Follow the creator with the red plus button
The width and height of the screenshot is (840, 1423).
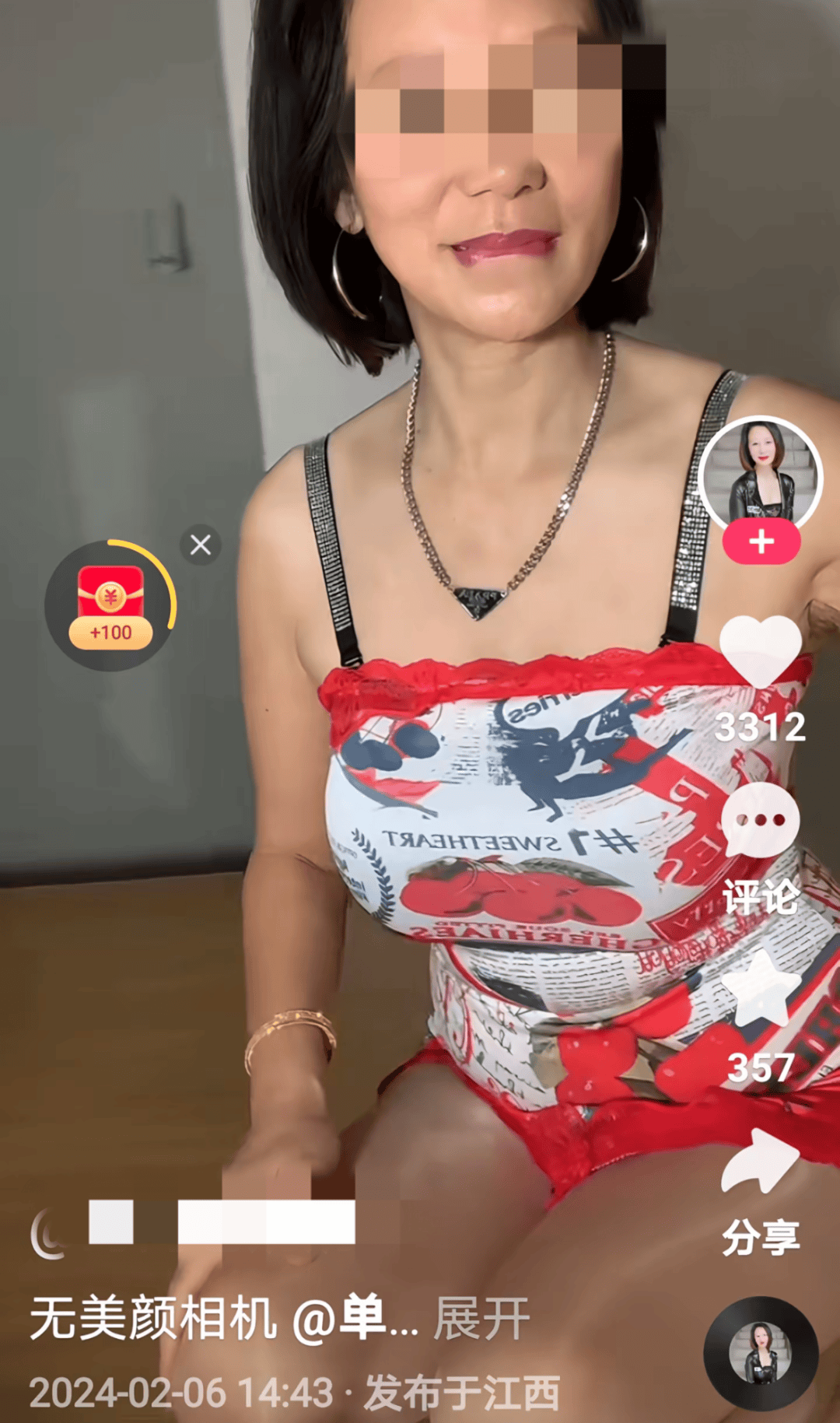point(761,542)
